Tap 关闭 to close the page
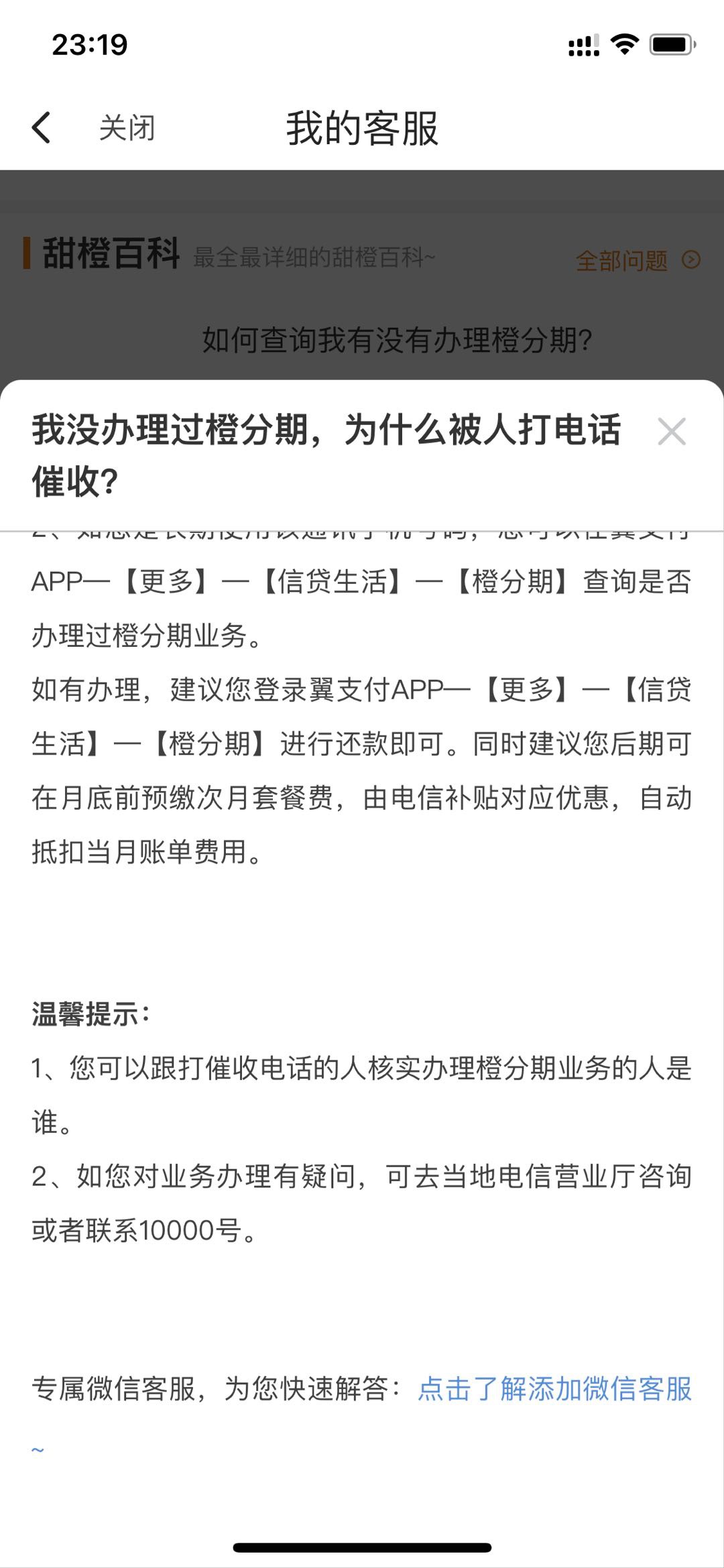 click(x=127, y=127)
